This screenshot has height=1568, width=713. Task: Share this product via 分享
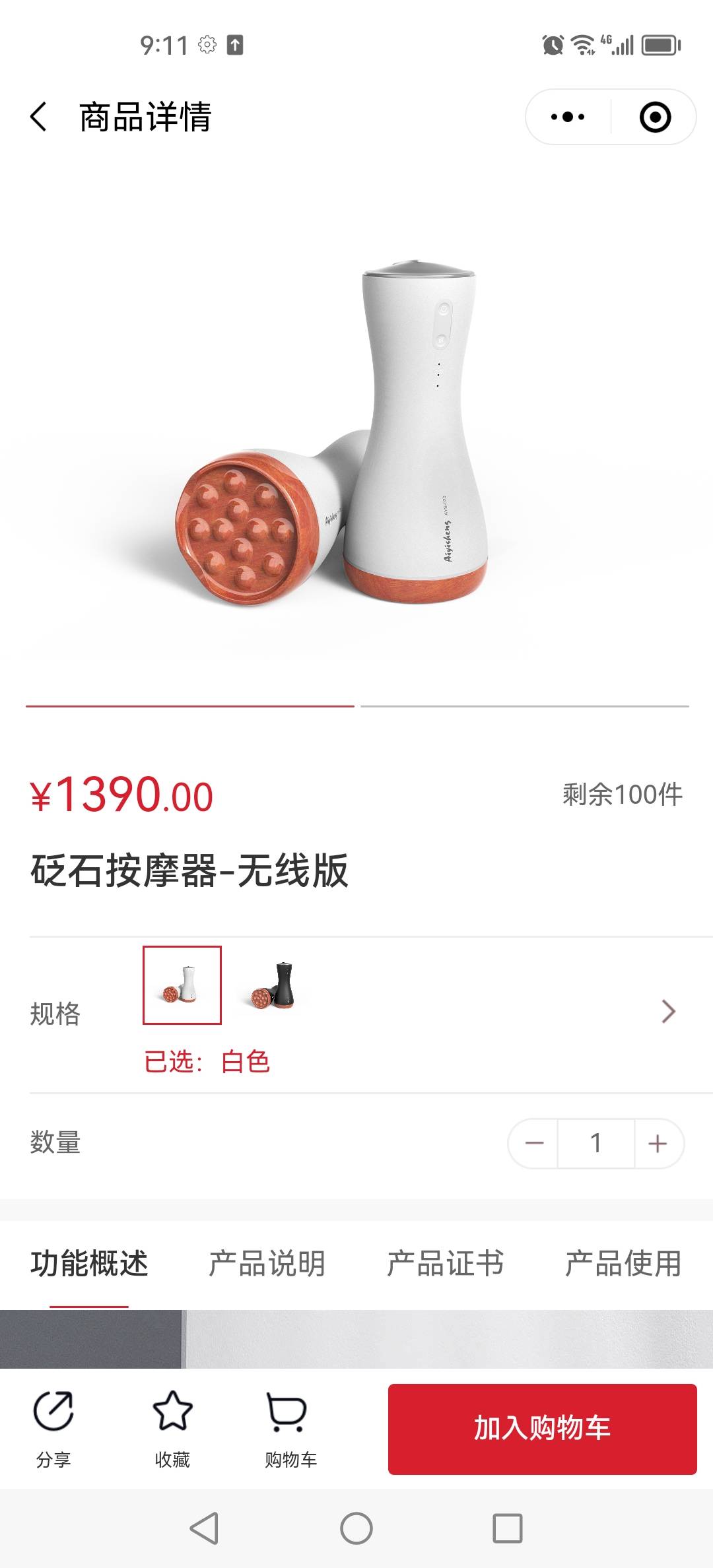pyautogui.click(x=53, y=1428)
